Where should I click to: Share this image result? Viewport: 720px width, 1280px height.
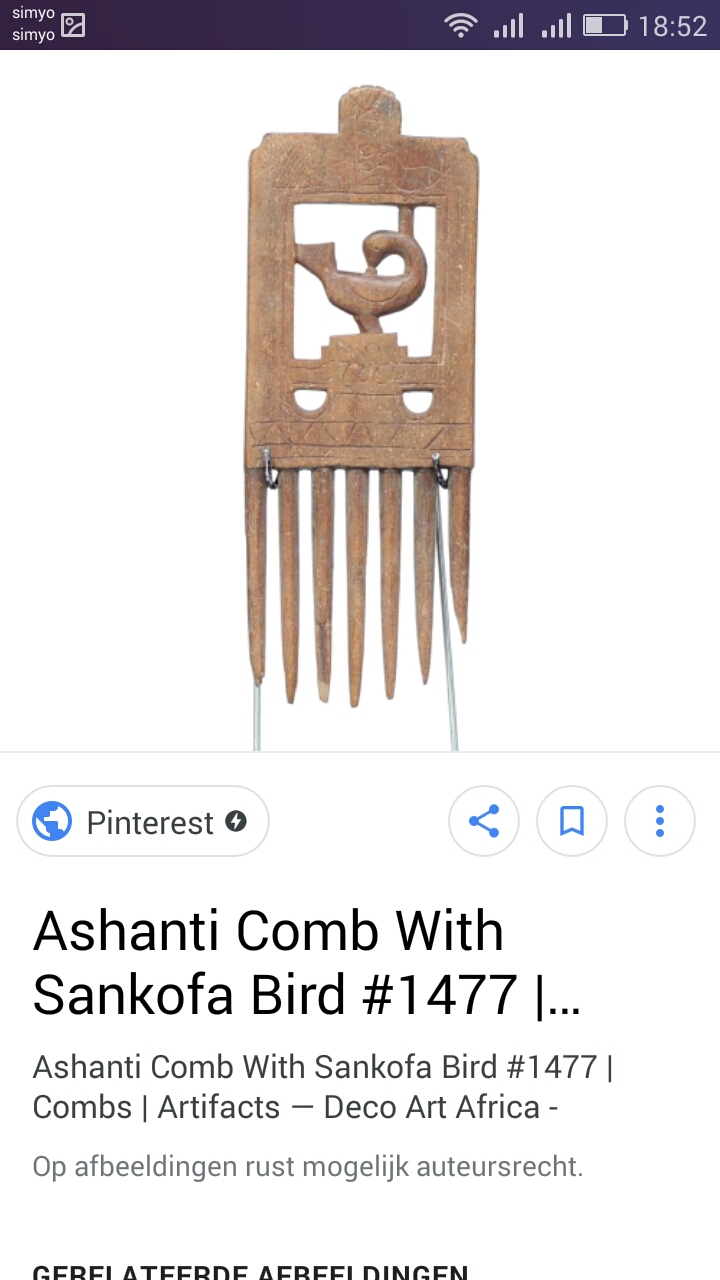pyautogui.click(x=484, y=822)
